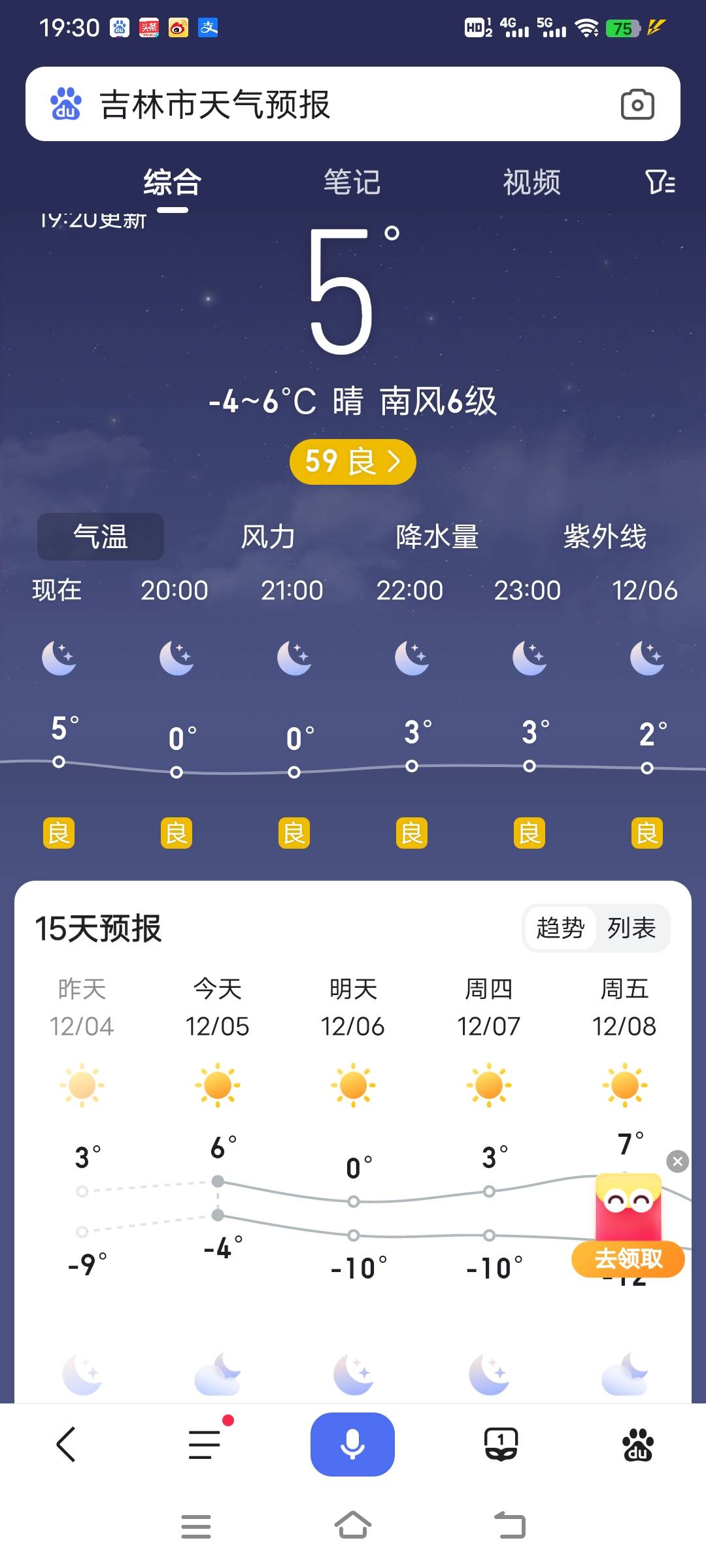Open the menu icon with red dot
Screen dimensions: 706x1568
click(204, 1444)
